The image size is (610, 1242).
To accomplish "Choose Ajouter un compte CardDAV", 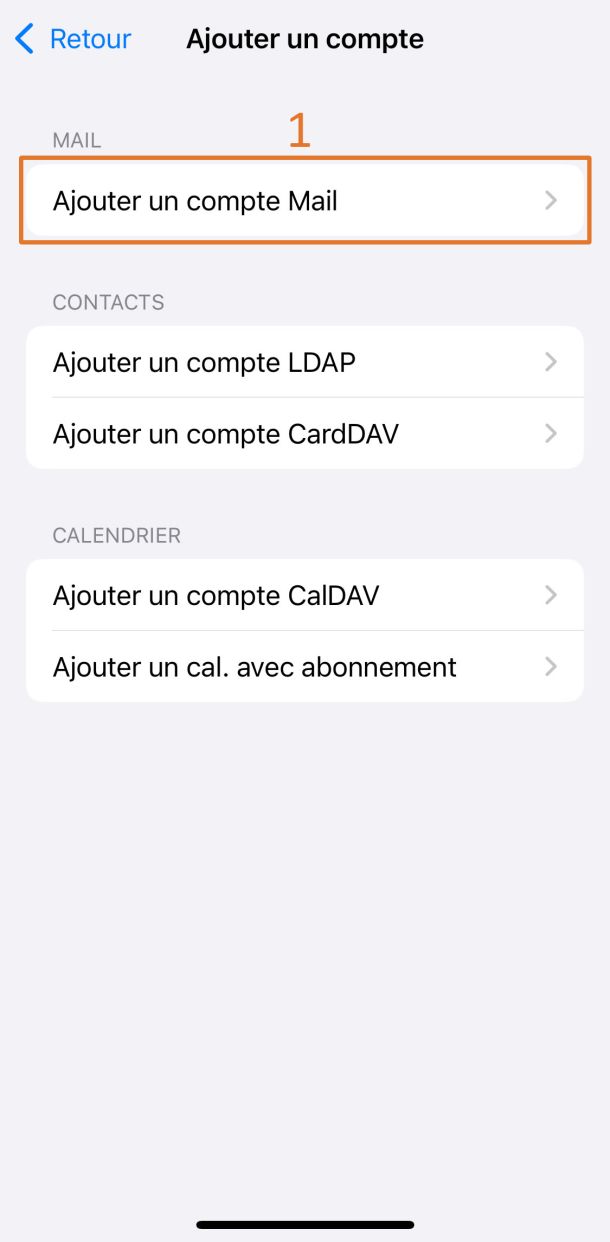I will coord(305,434).
